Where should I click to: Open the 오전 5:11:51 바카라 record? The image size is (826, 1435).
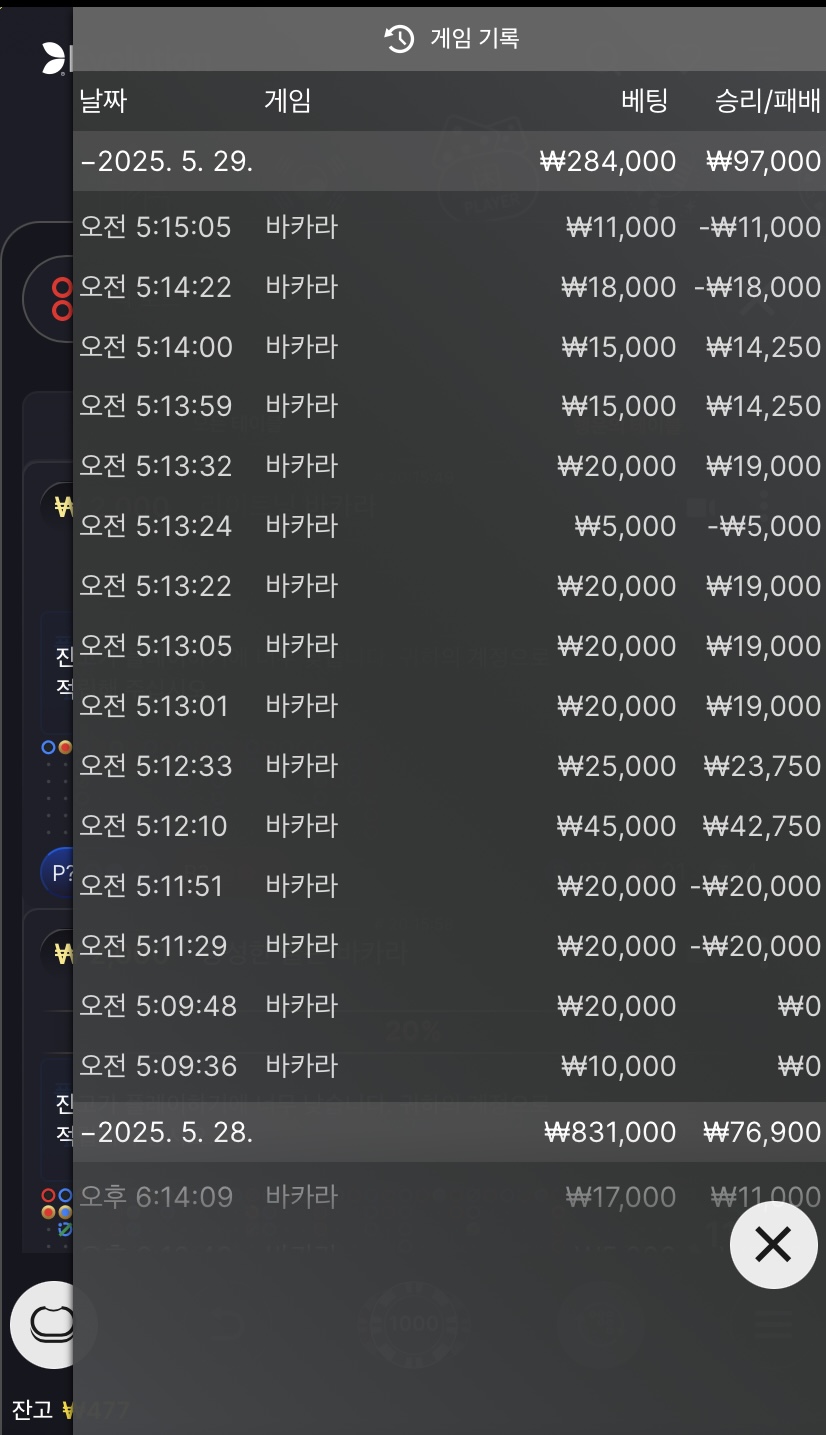click(449, 886)
